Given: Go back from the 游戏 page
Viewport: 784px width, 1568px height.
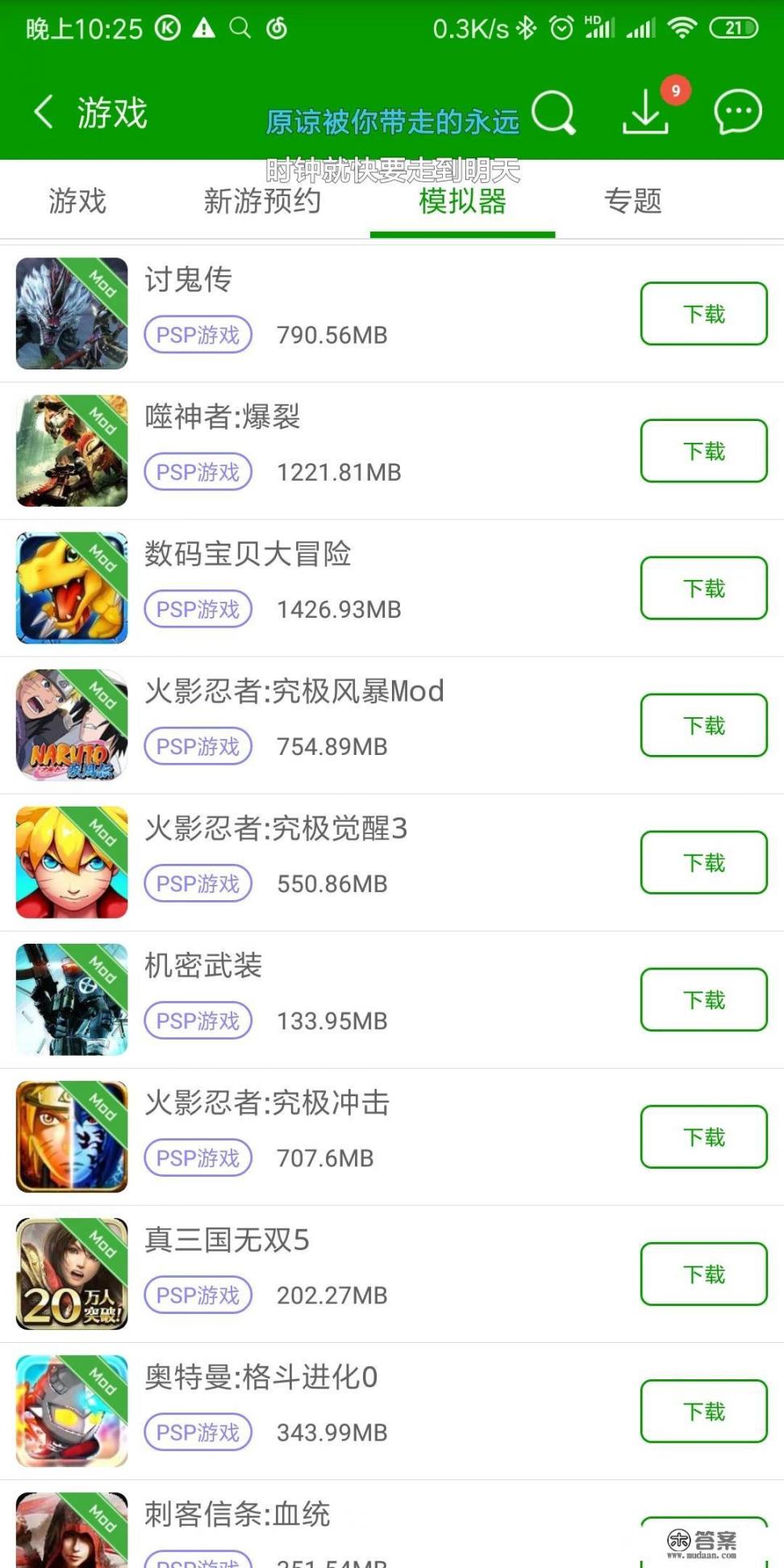Looking at the screenshot, I should point(44,112).
